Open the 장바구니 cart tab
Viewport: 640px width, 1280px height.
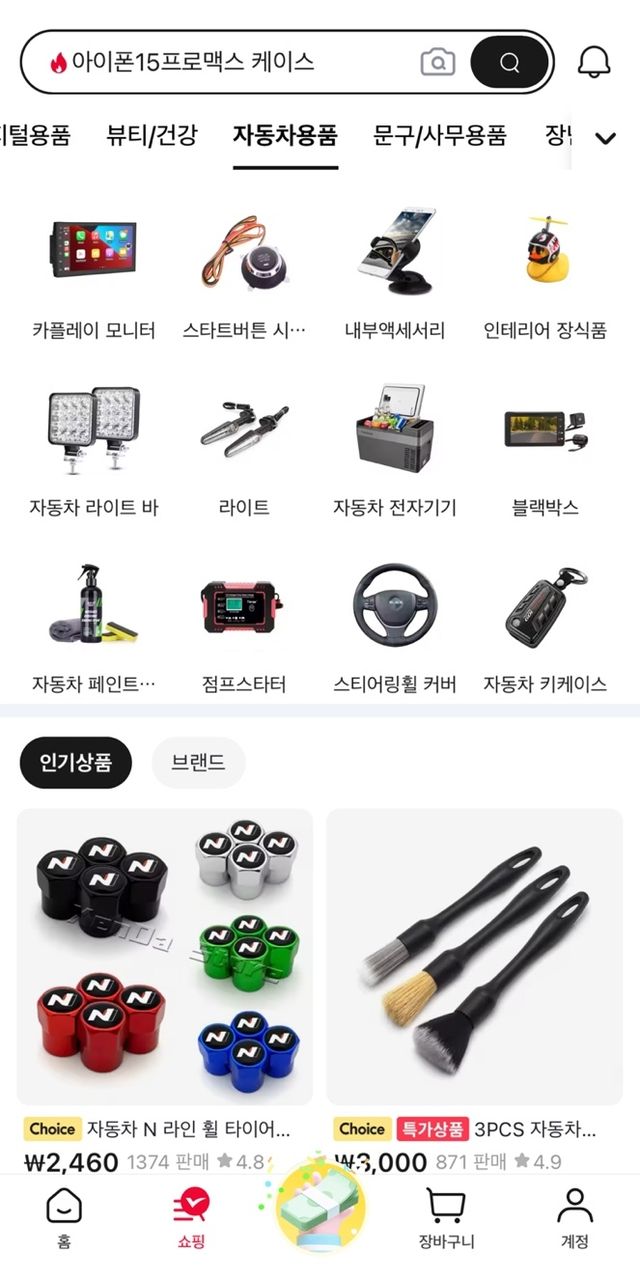(446, 1220)
